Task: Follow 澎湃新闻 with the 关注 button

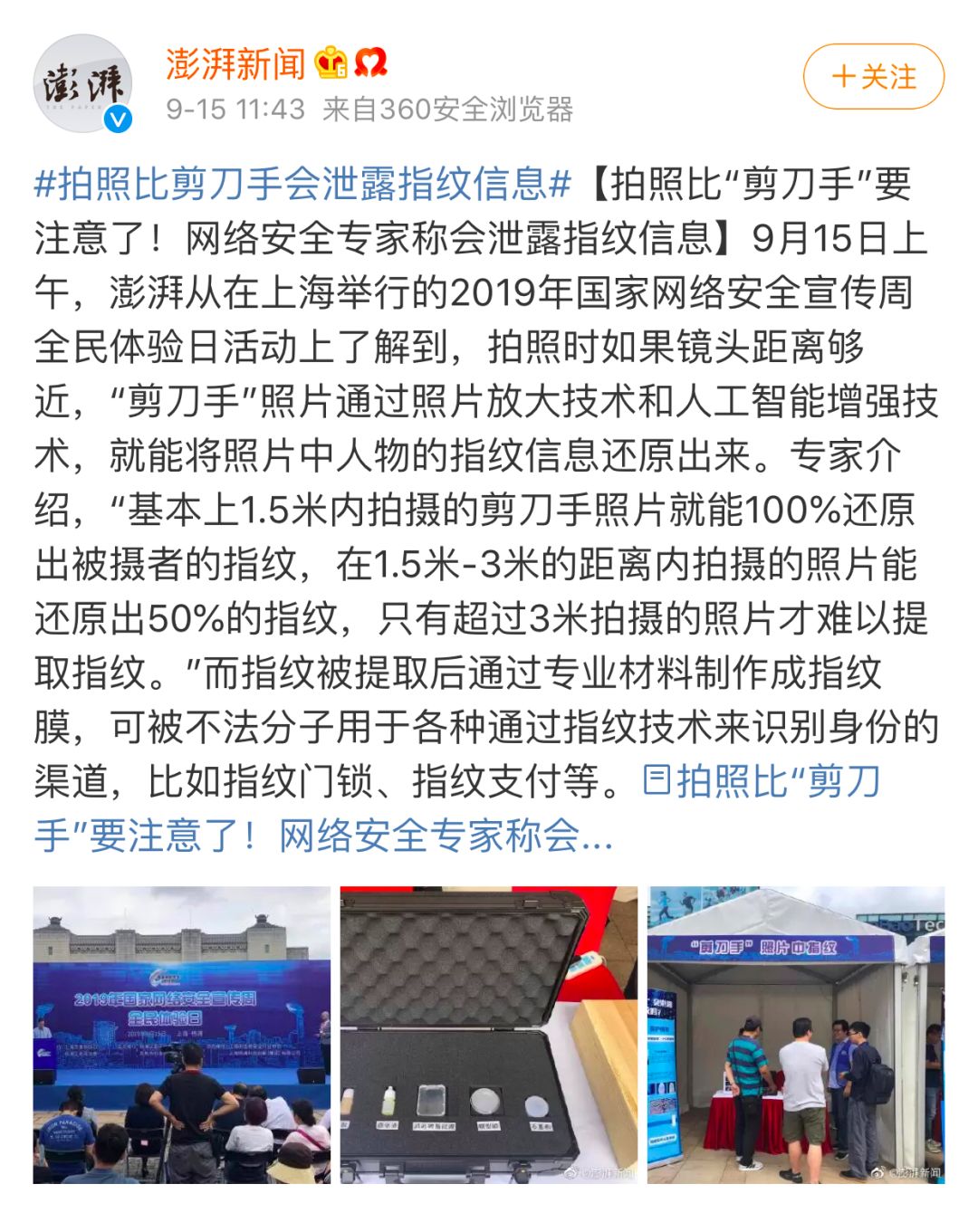Action: (873, 78)
